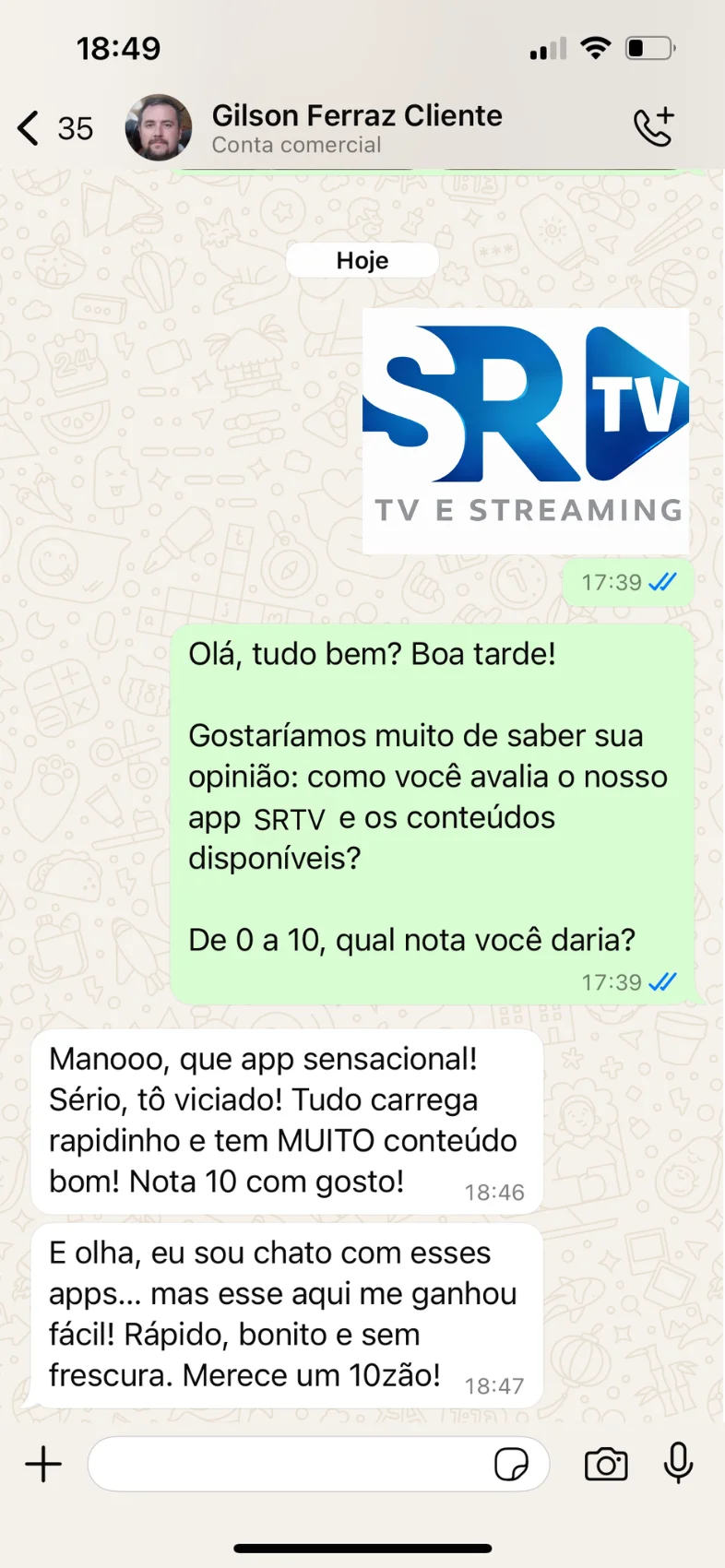Open Gilson Ferraz Cliente contact info
Screen dimensions: 725x1568
click(x=356, y=127)
